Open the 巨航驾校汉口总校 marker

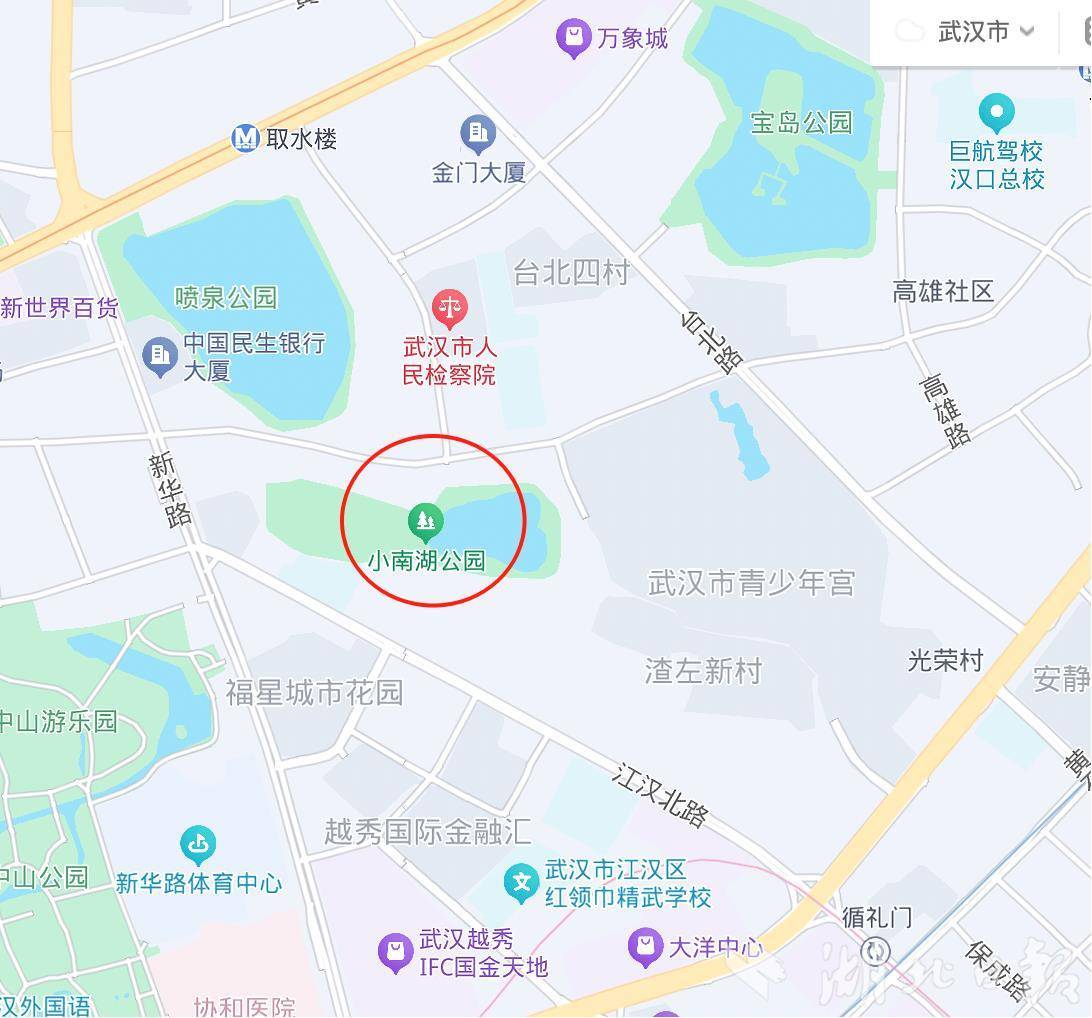[x=996, y=113]
